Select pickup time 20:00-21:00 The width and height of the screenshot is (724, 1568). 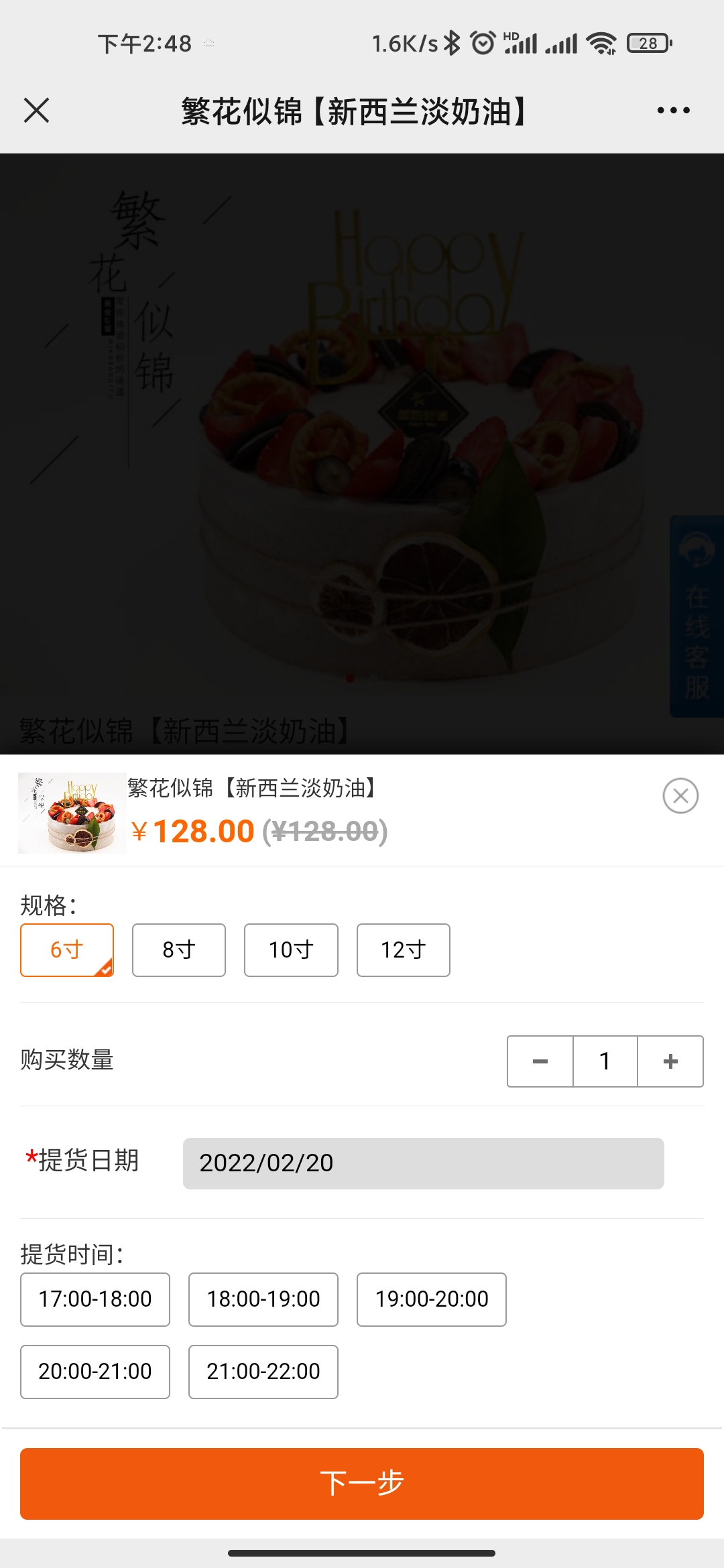tap(95, 1372)
